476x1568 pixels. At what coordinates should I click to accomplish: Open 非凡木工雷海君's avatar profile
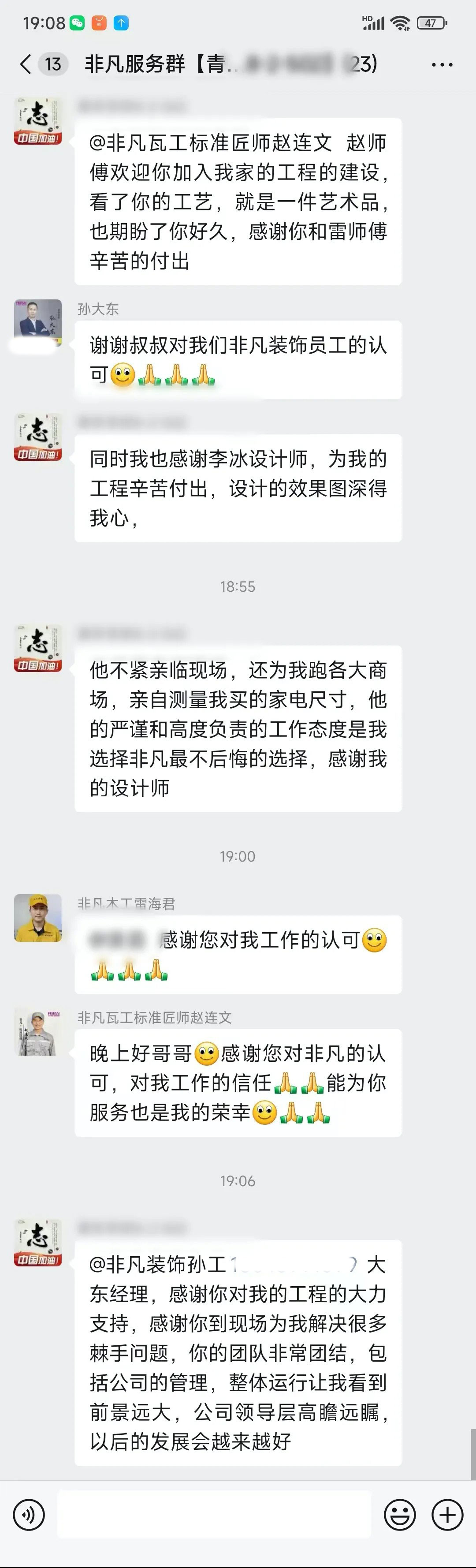pos(38,918)
